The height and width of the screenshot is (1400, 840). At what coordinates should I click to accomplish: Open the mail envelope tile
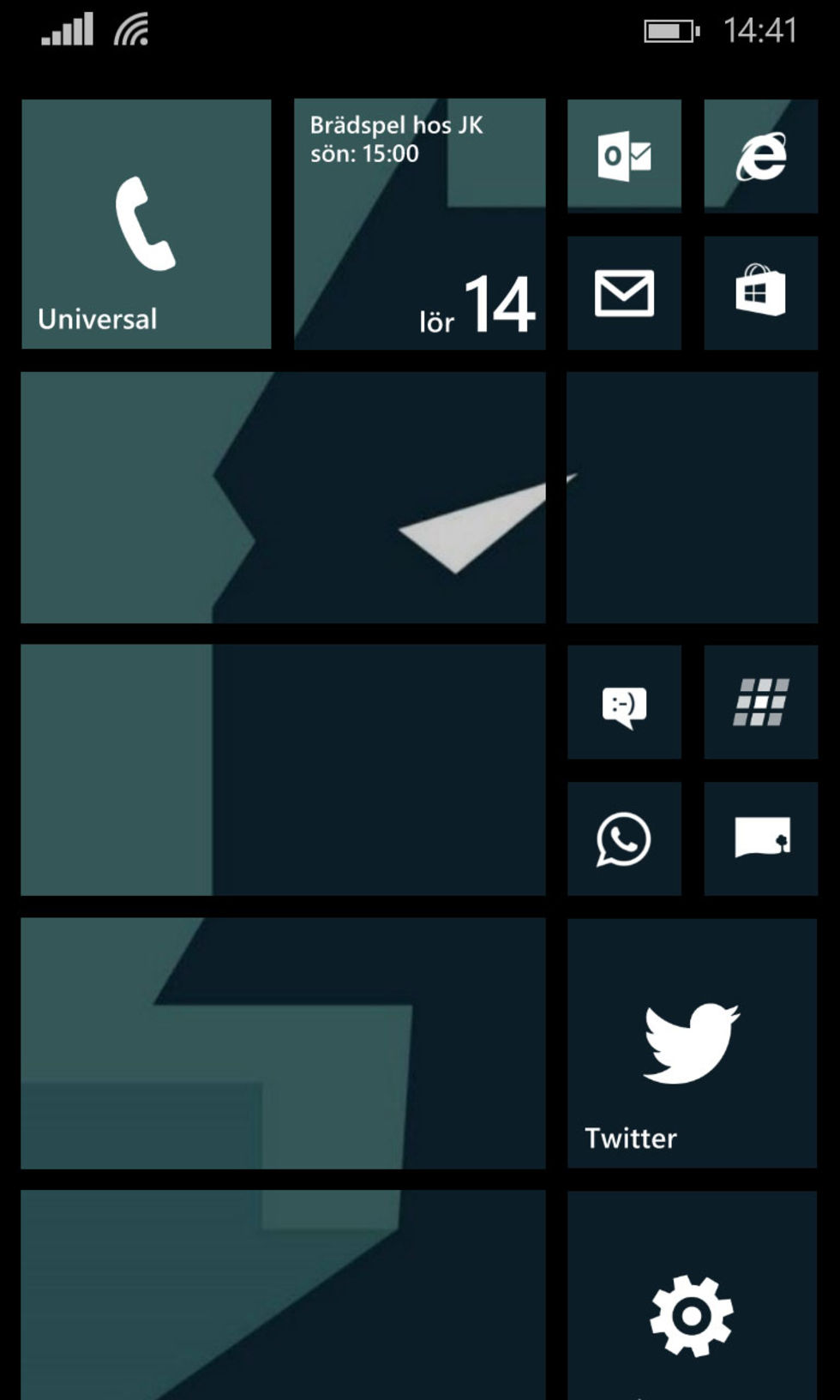624,292
